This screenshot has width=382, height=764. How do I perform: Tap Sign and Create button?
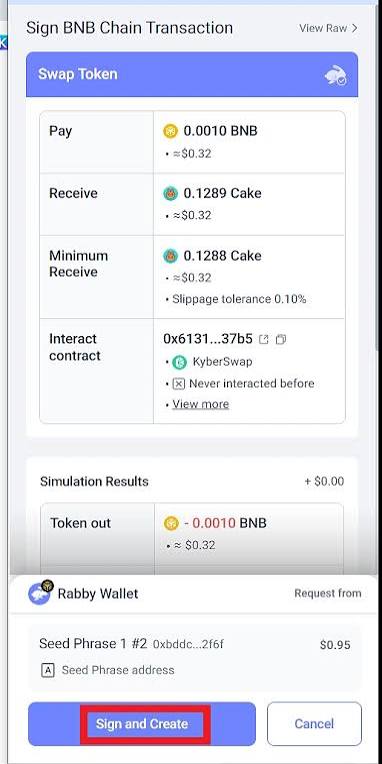click(142, 724)
